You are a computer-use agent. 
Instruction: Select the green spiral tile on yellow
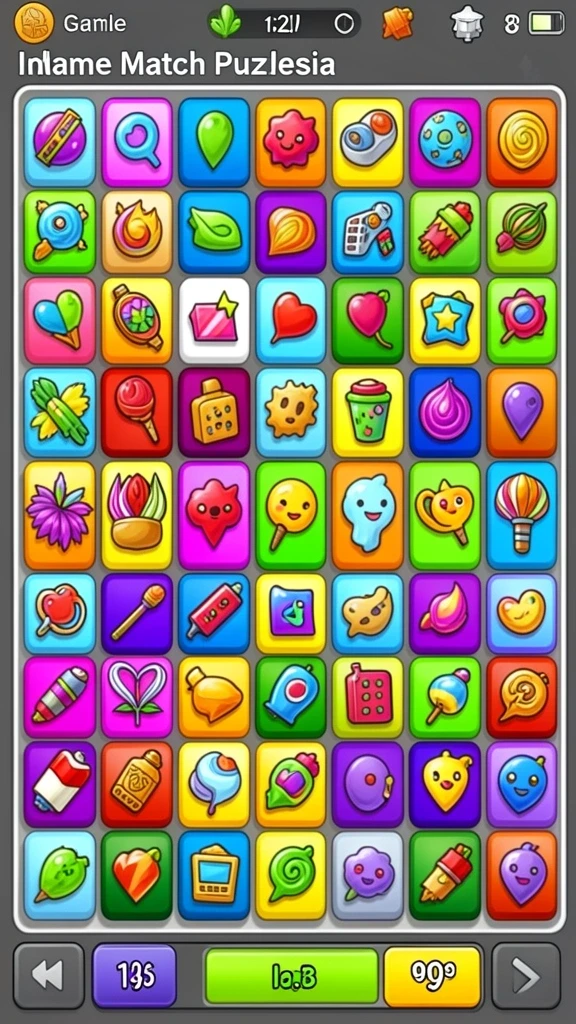291,875
